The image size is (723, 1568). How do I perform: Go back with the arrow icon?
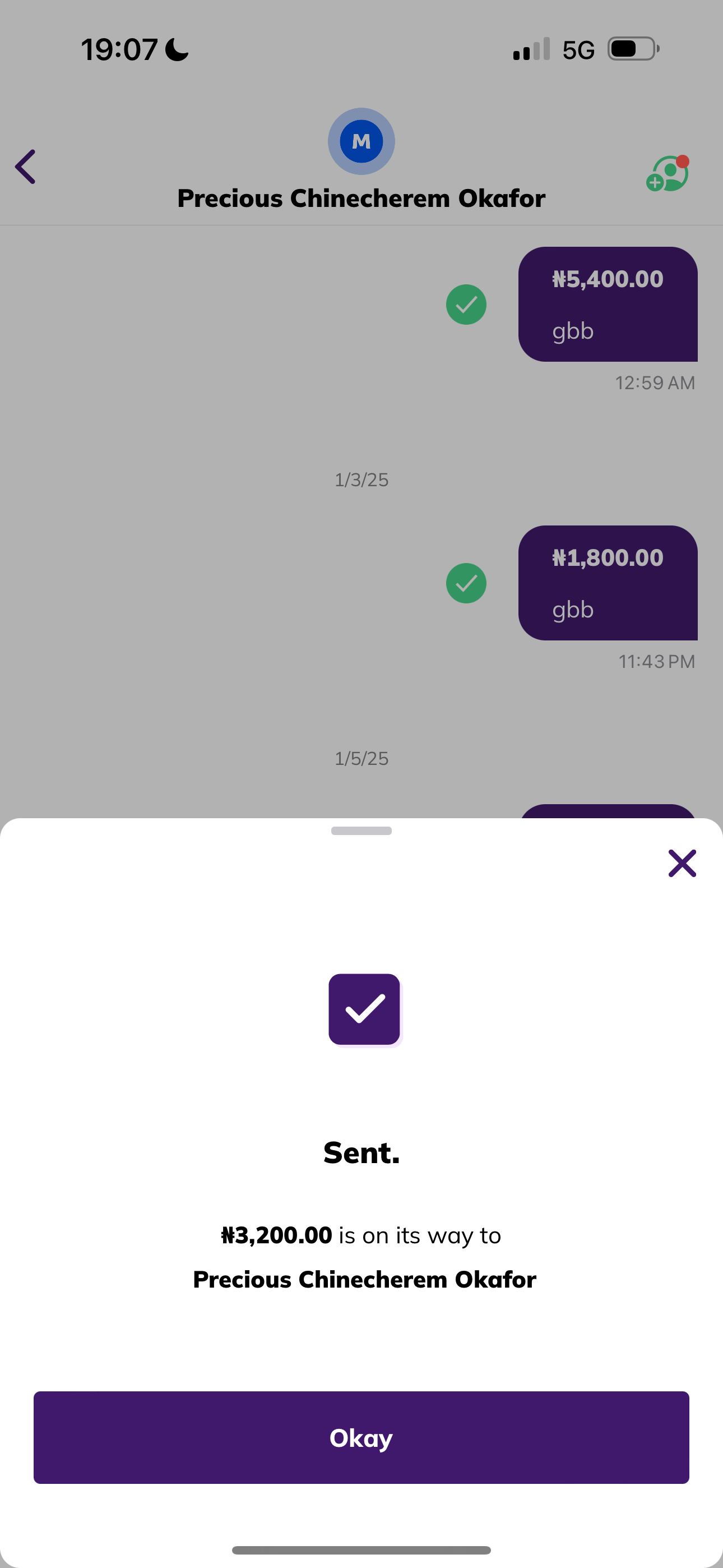coord(26,167)
